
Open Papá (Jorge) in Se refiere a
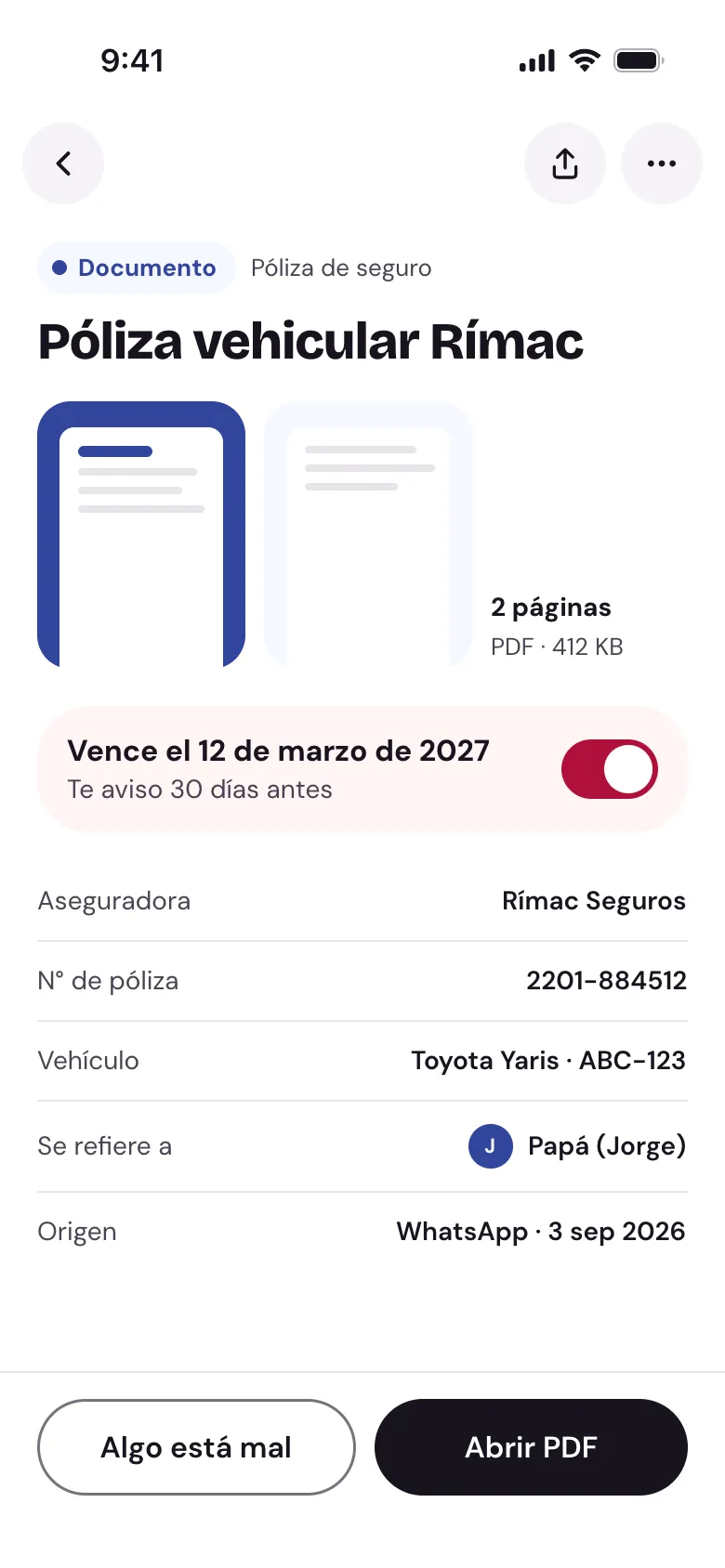click(577, 1146)
